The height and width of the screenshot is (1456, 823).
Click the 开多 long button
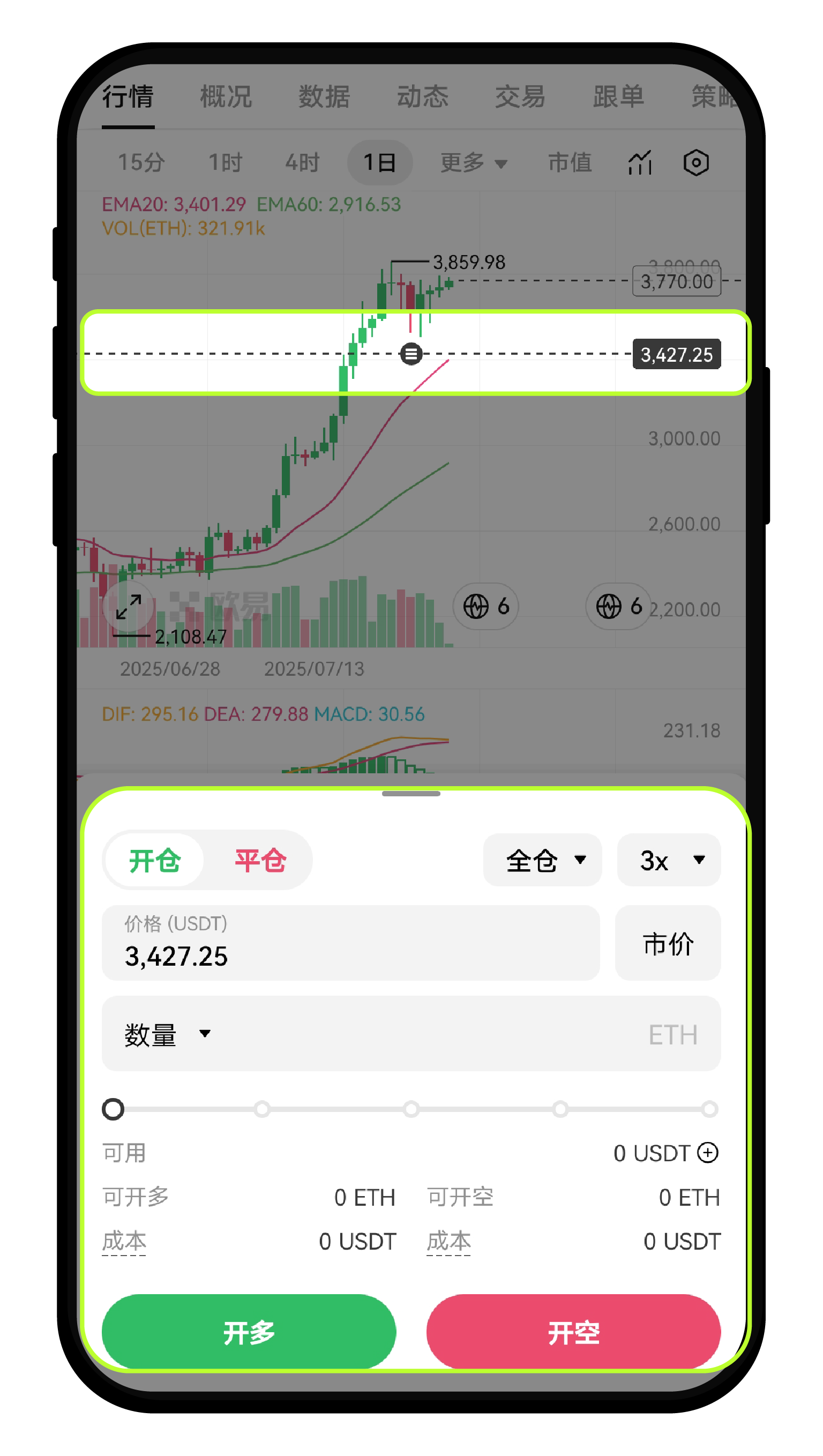click(249, 1332)
